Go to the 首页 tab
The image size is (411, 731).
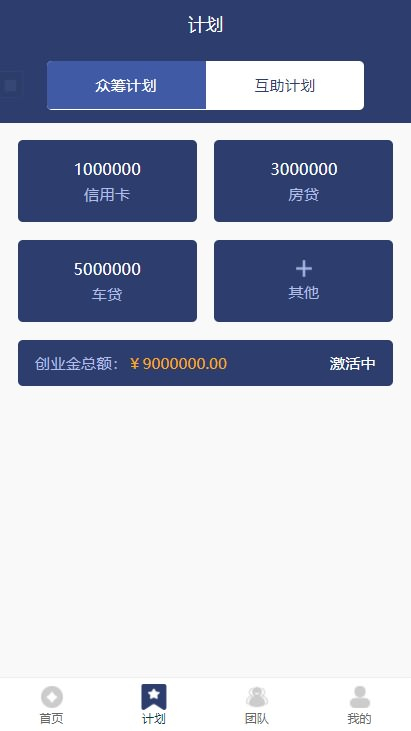click(51, 705)
